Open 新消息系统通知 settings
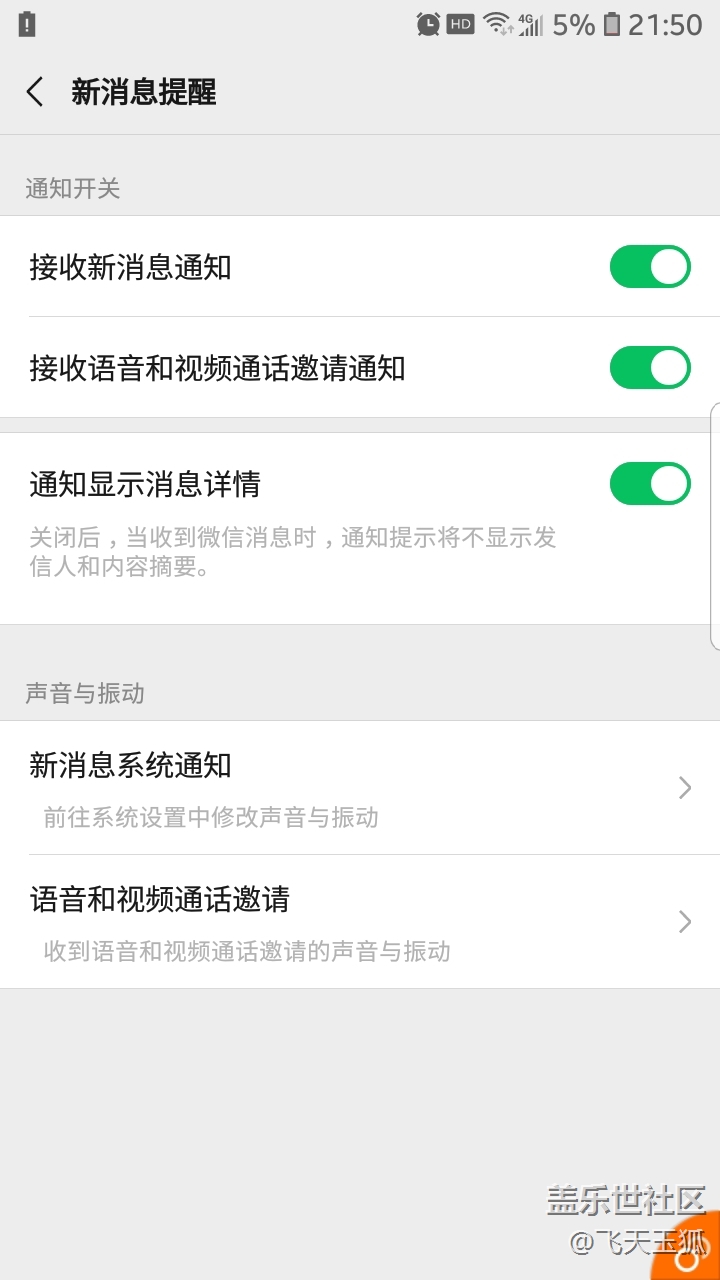Screen dimensions: 720x1280 click(360, 788)
